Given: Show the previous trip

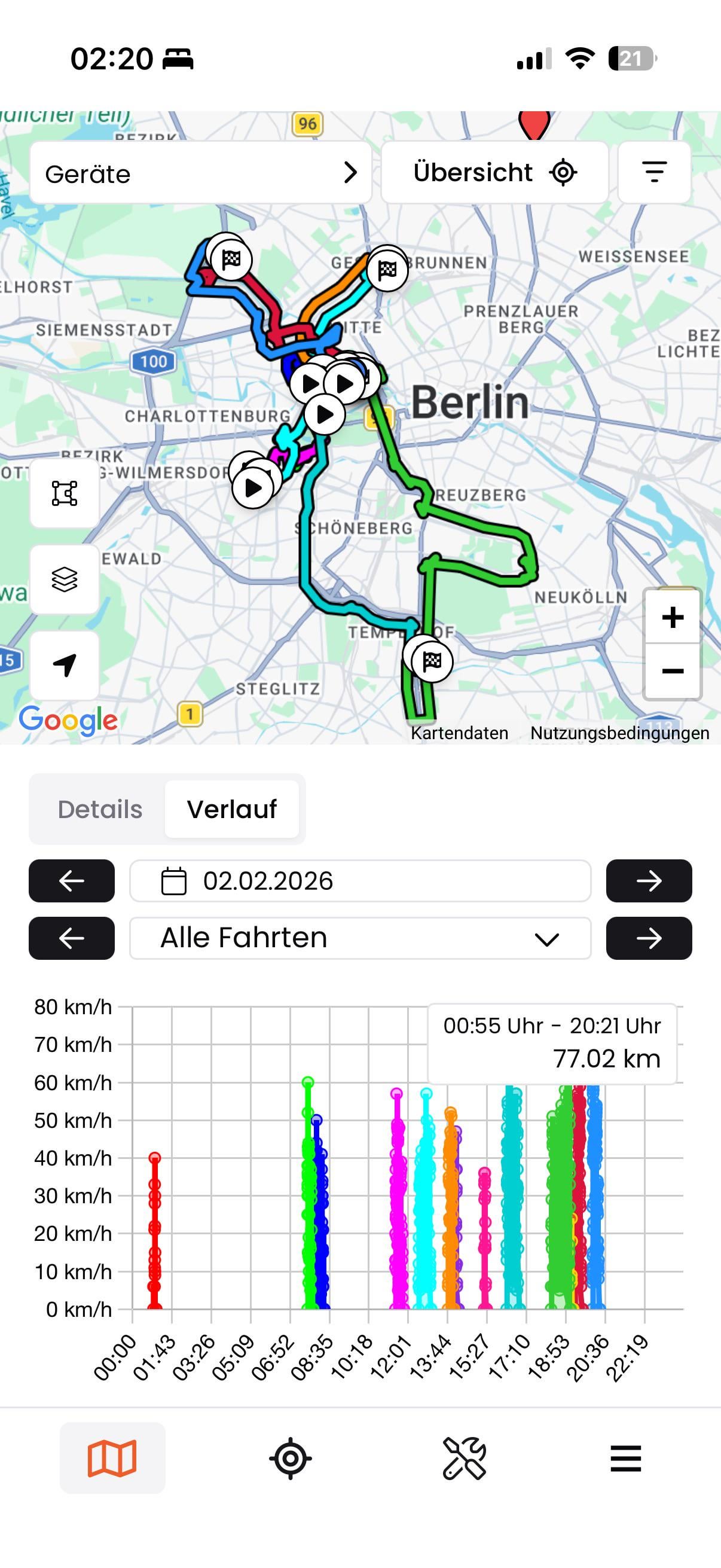Looking at the screenshot, I should tap(72, 938).
